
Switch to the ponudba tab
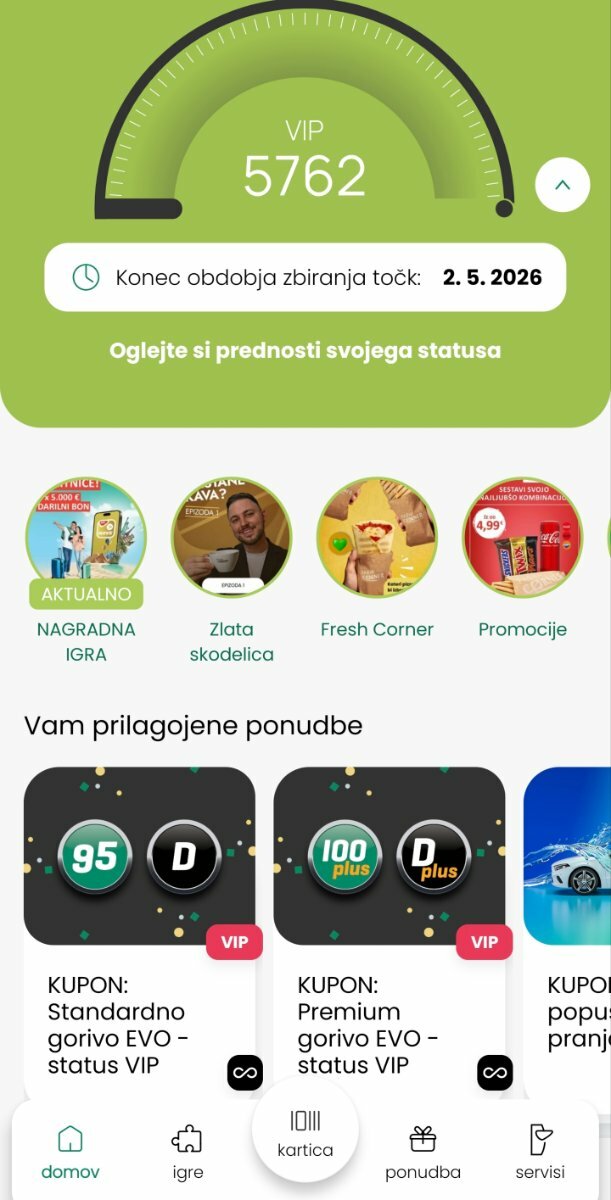click(x=423, y=1152)
